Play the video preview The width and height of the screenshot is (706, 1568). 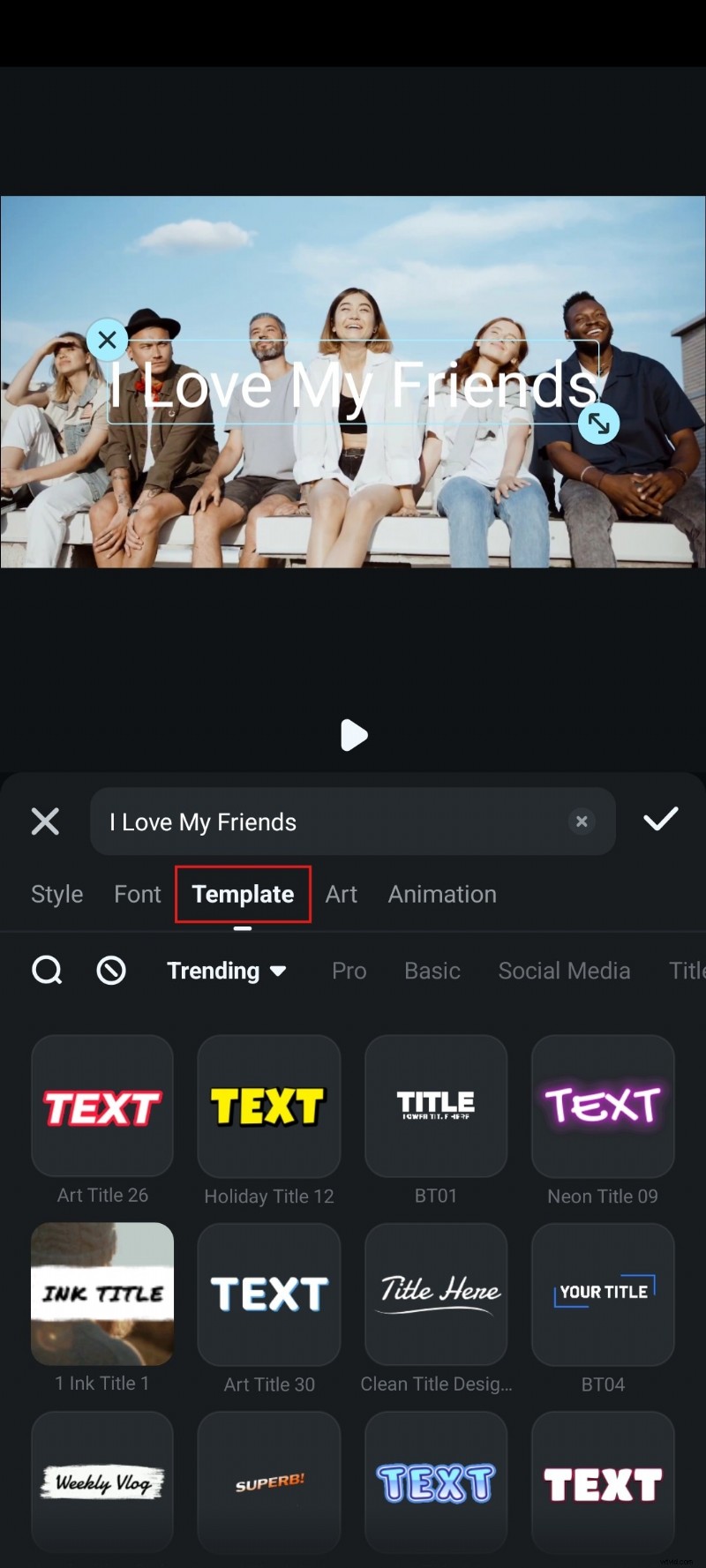353,734
